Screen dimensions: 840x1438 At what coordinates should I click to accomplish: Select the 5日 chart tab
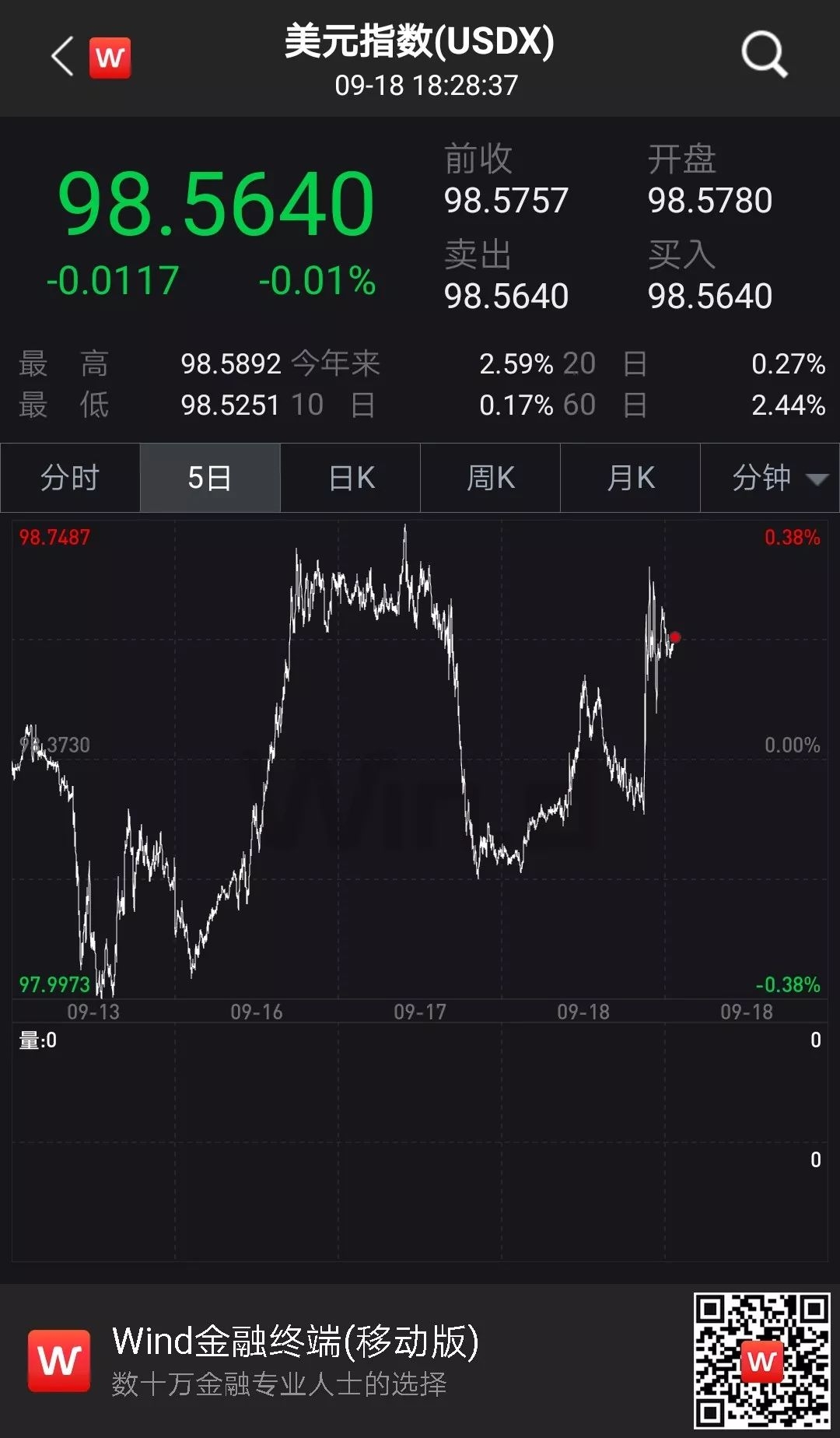210,478
